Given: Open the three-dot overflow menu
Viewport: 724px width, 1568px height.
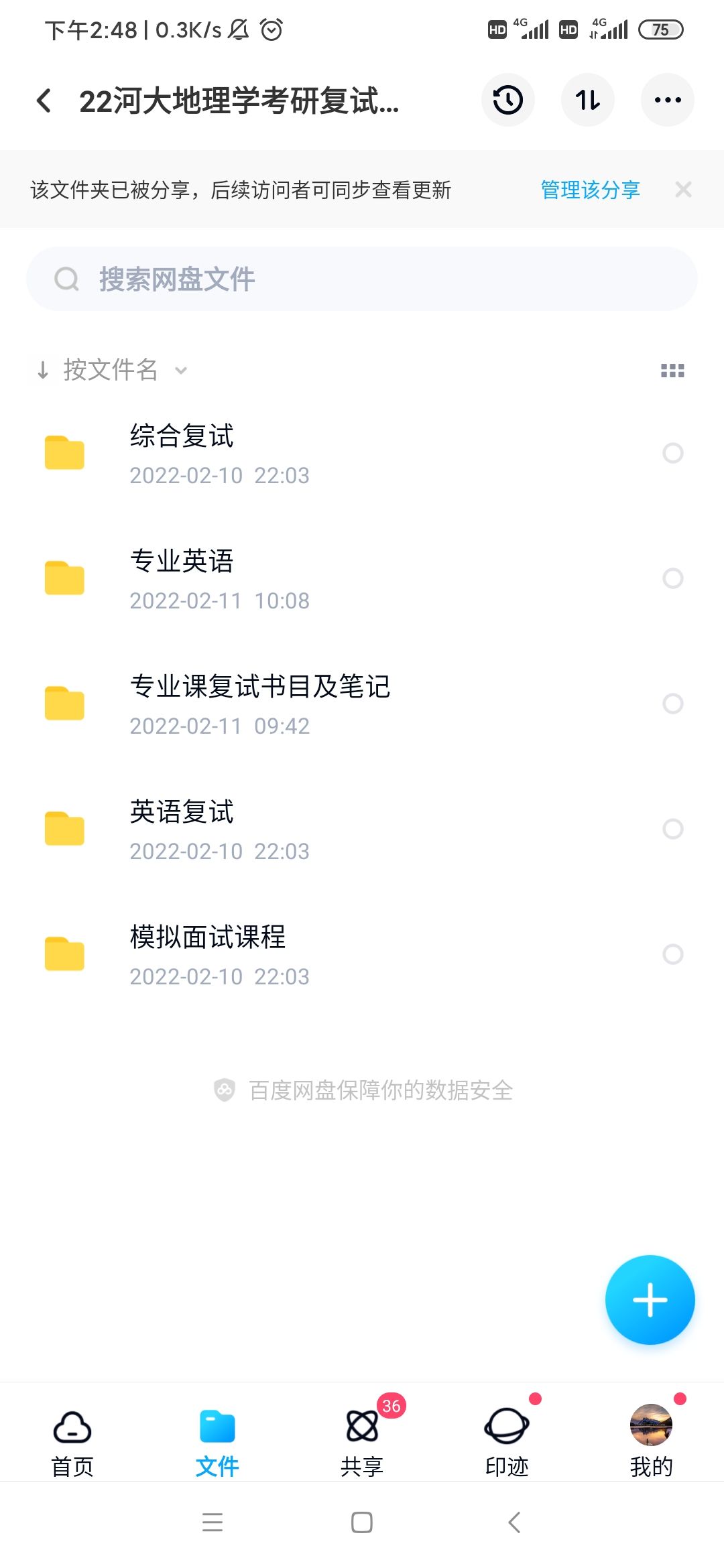Looking at the screenshot, I should 667,101.
